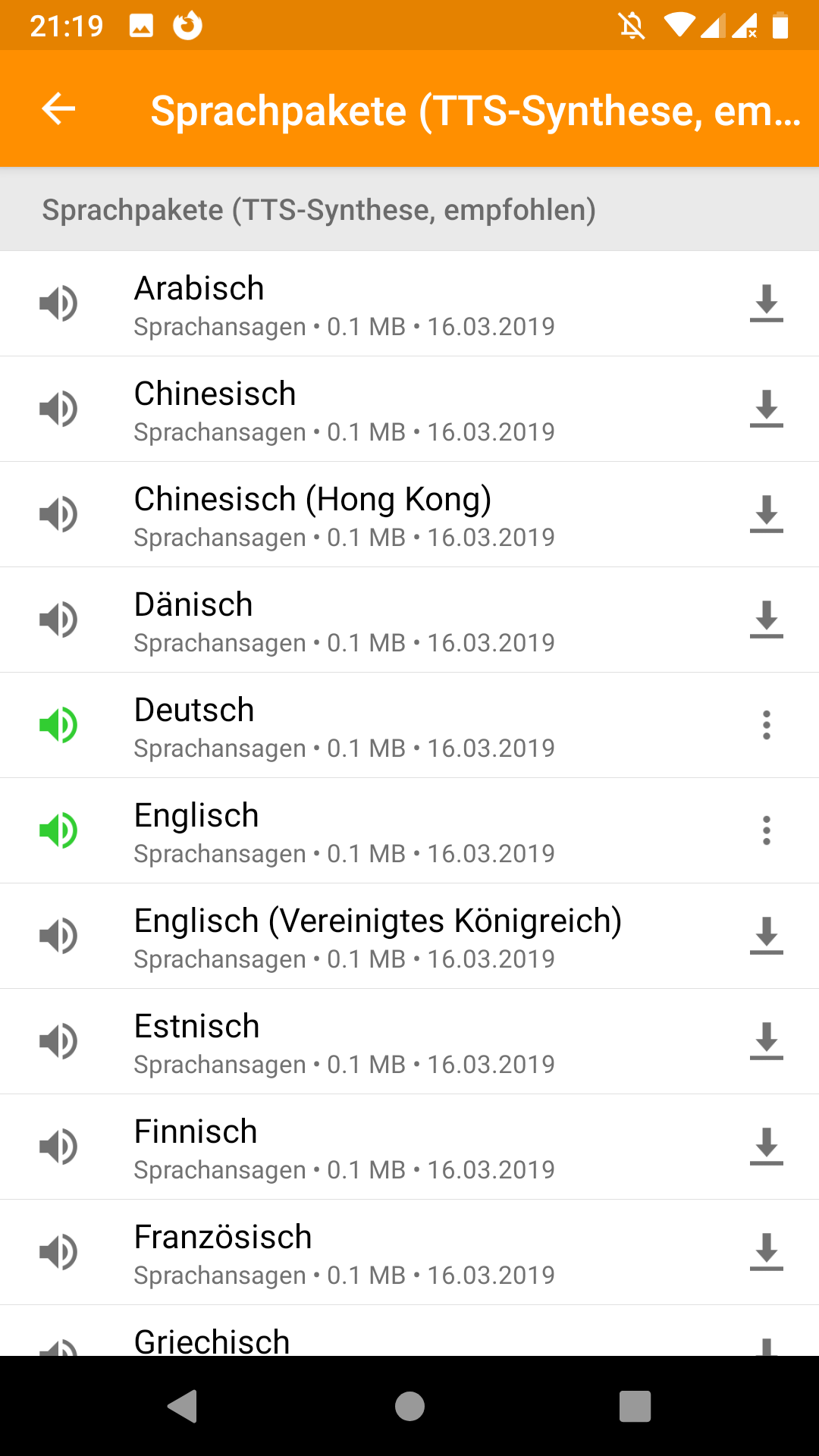Go back using the toolbar arrow
The height and width of the screenshot is (1456, 819).
pos(58,108)
